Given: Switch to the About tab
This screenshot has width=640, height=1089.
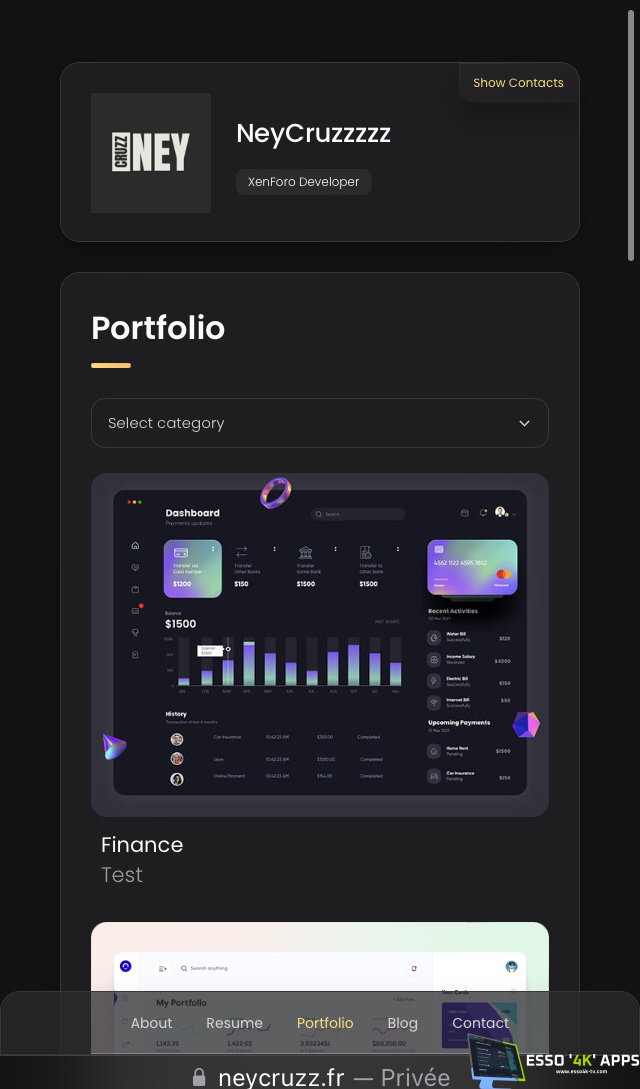Looking at the screenshot, I should [151, 1023].
